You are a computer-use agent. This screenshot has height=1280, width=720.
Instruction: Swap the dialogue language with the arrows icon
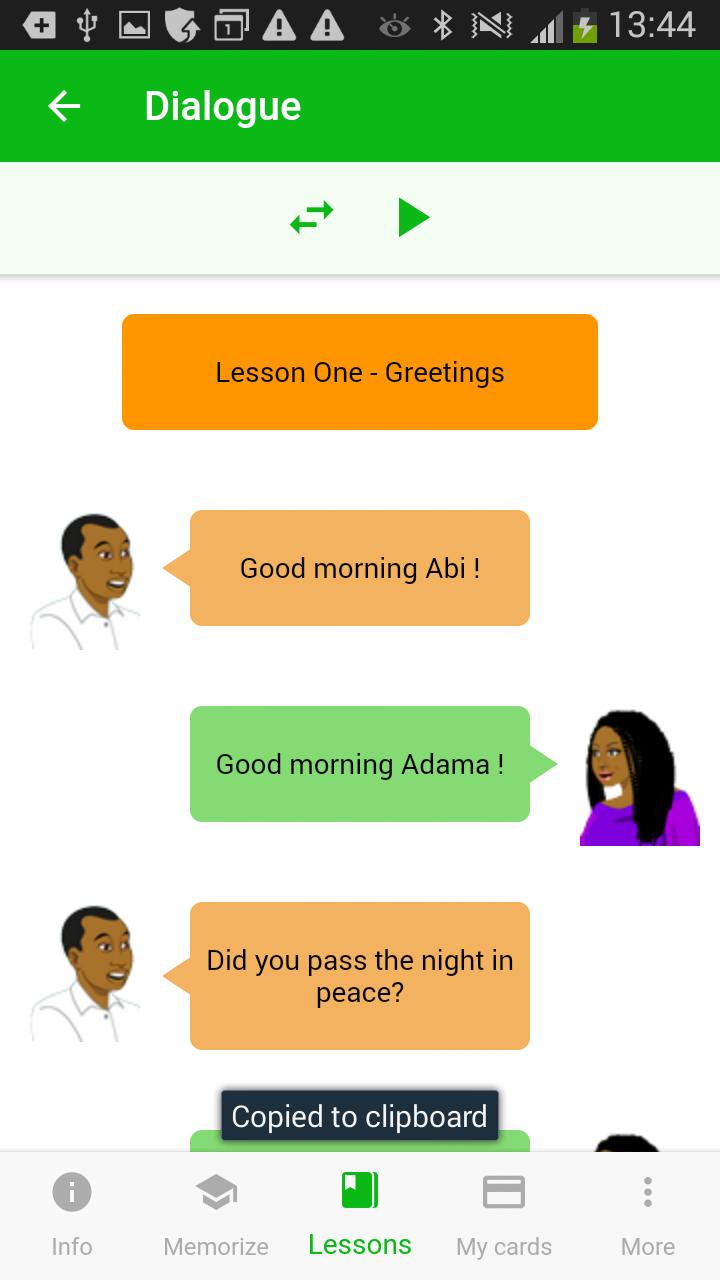click(311, 217)
